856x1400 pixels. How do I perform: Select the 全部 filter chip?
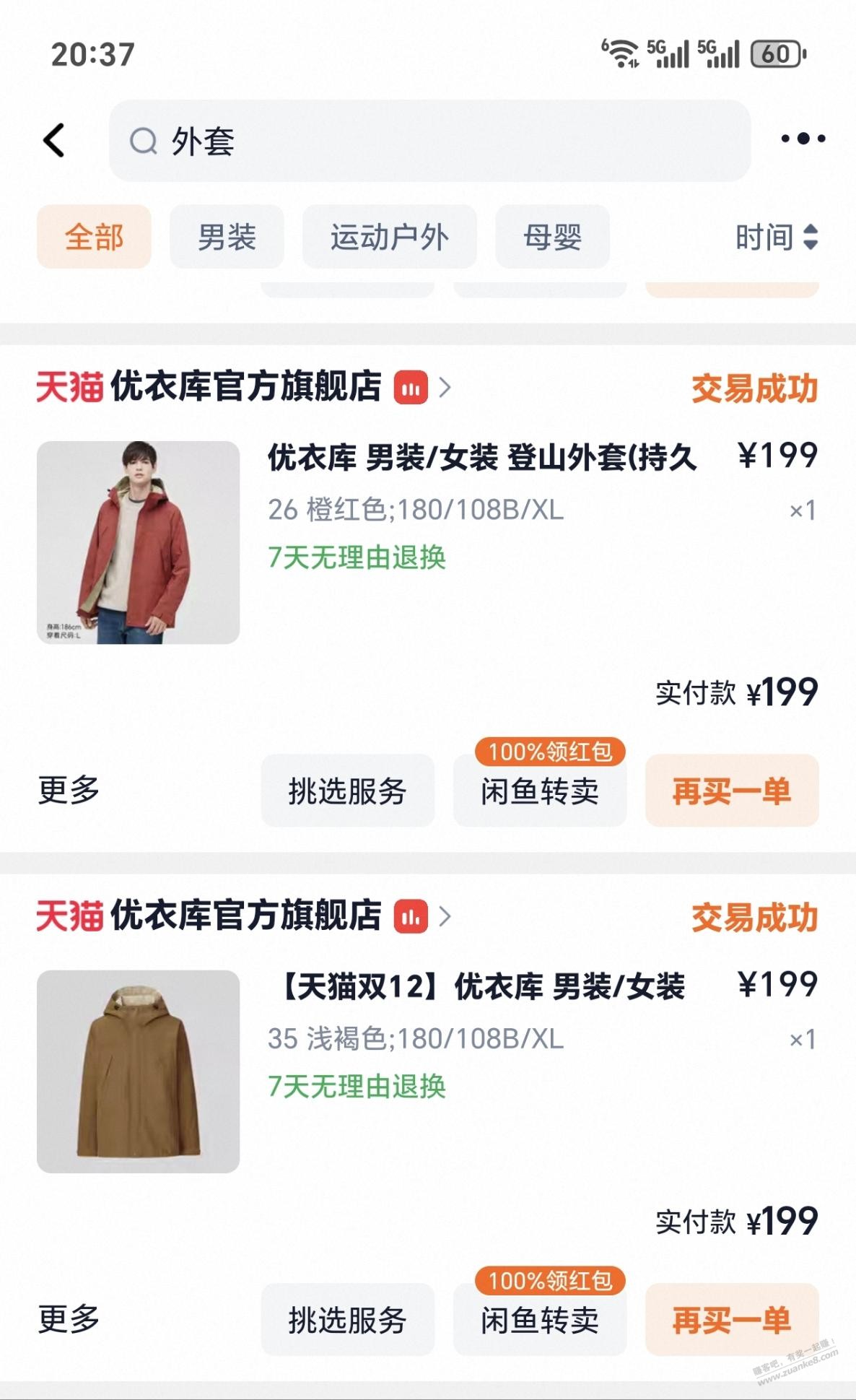point(94,237)
